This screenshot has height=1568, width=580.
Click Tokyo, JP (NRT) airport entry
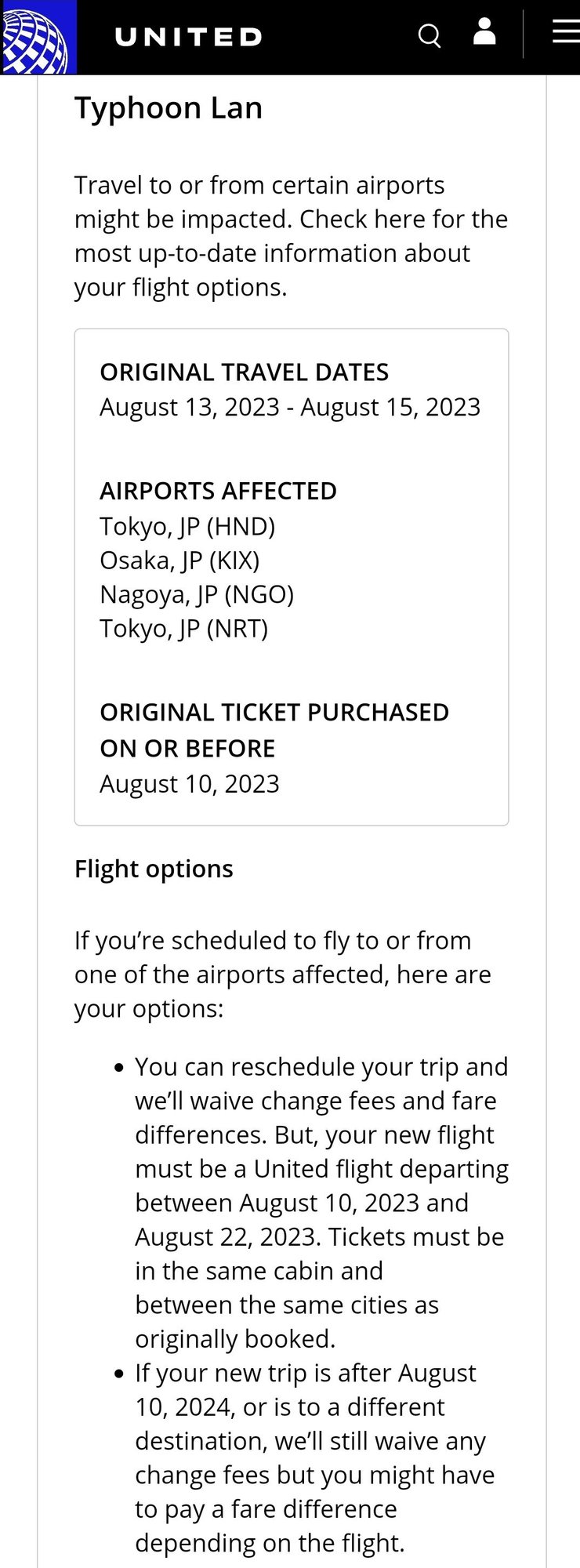click(184, 628)
